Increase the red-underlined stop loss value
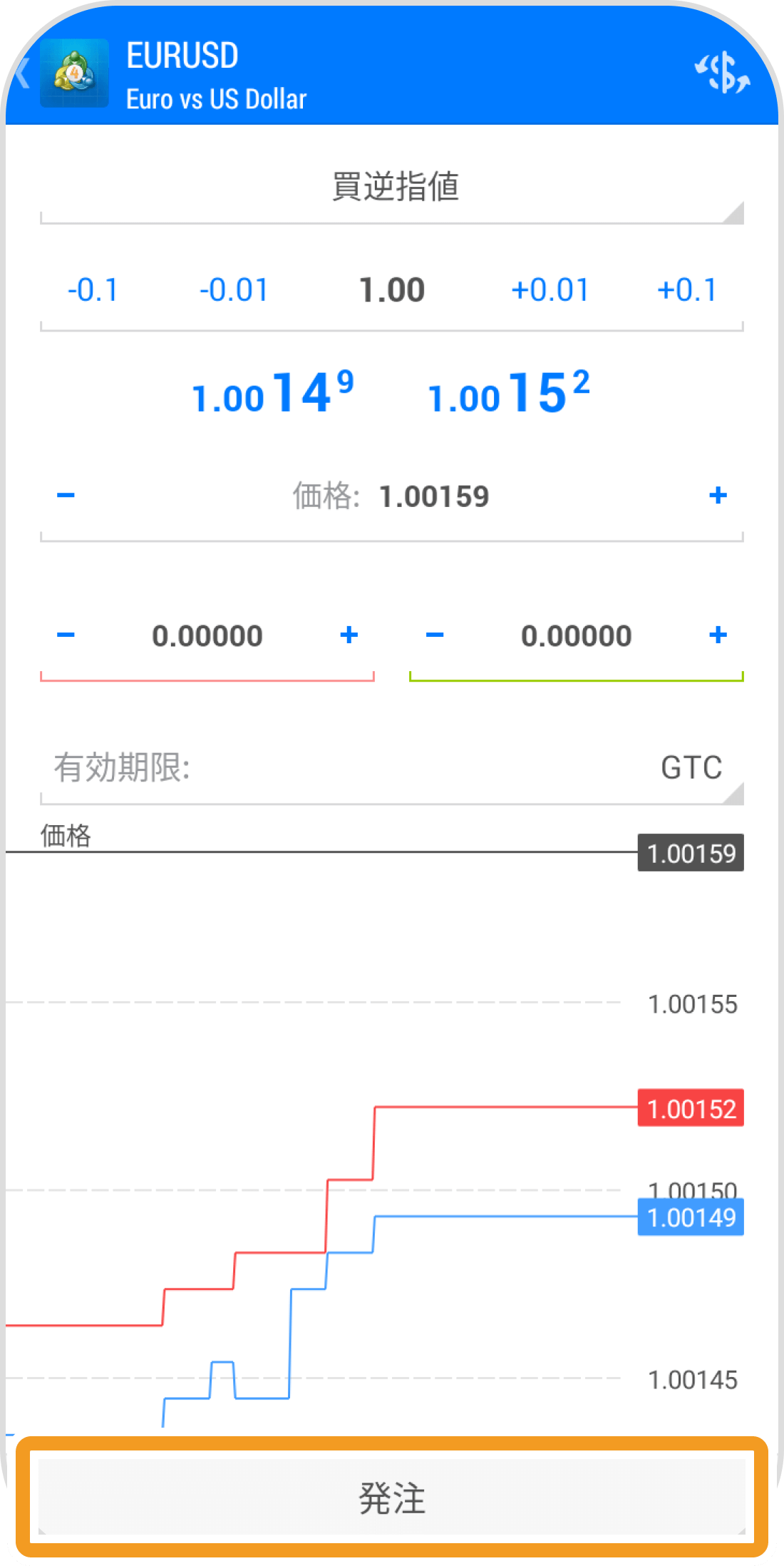784x1566 pixels. tap(349, 635)
